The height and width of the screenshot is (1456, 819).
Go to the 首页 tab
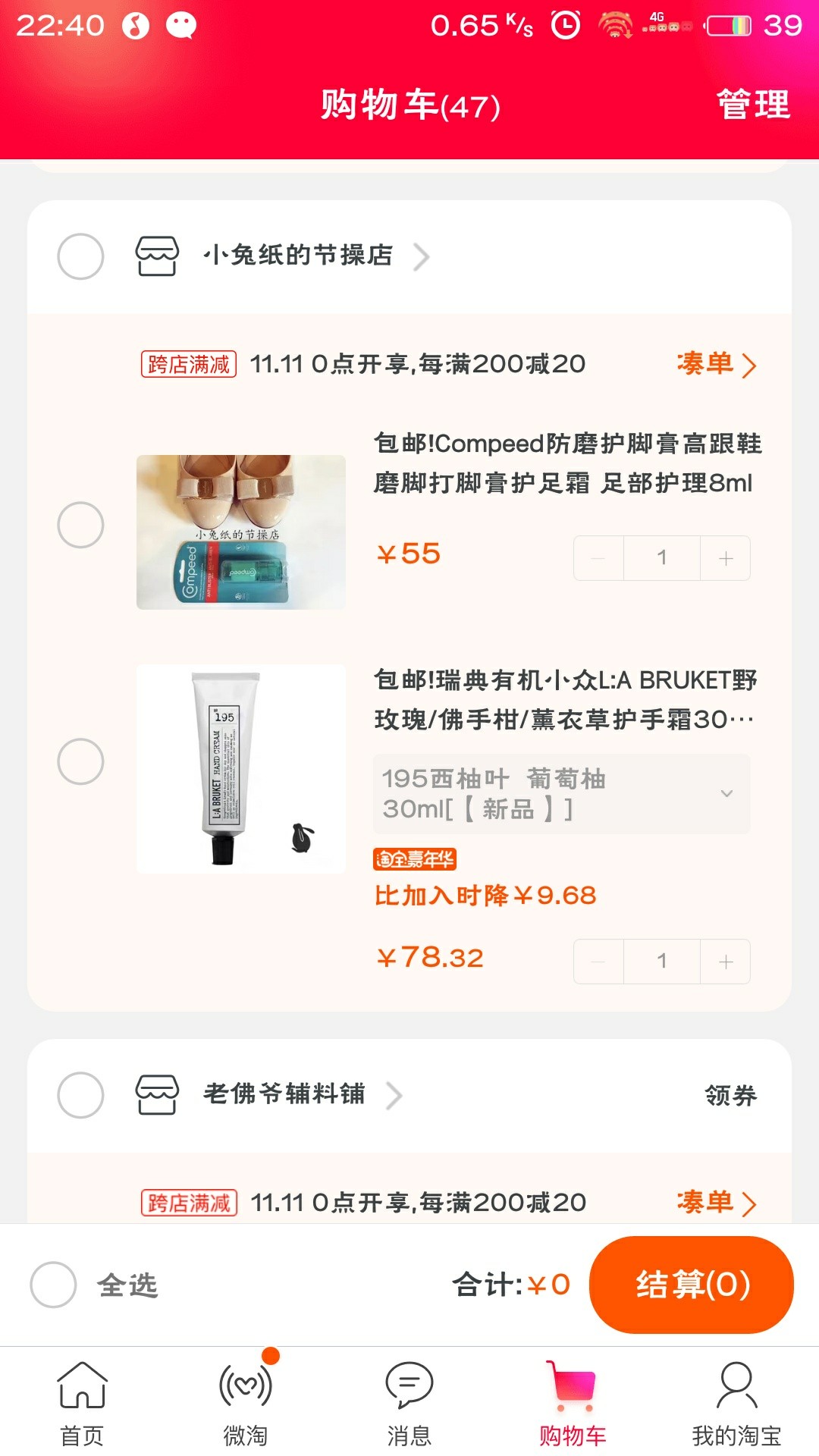click(82, 1404)
